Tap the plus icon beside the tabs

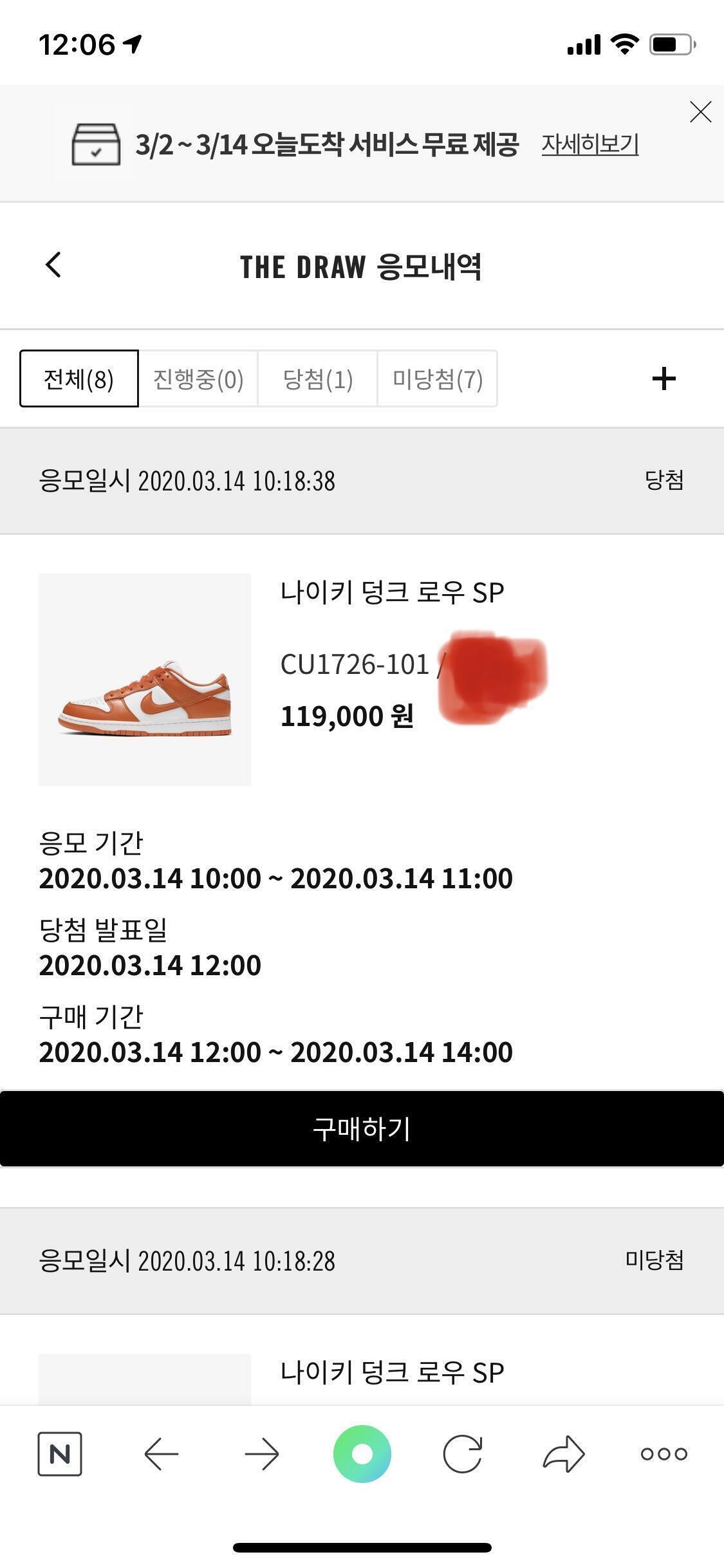(x=664, y=378)
